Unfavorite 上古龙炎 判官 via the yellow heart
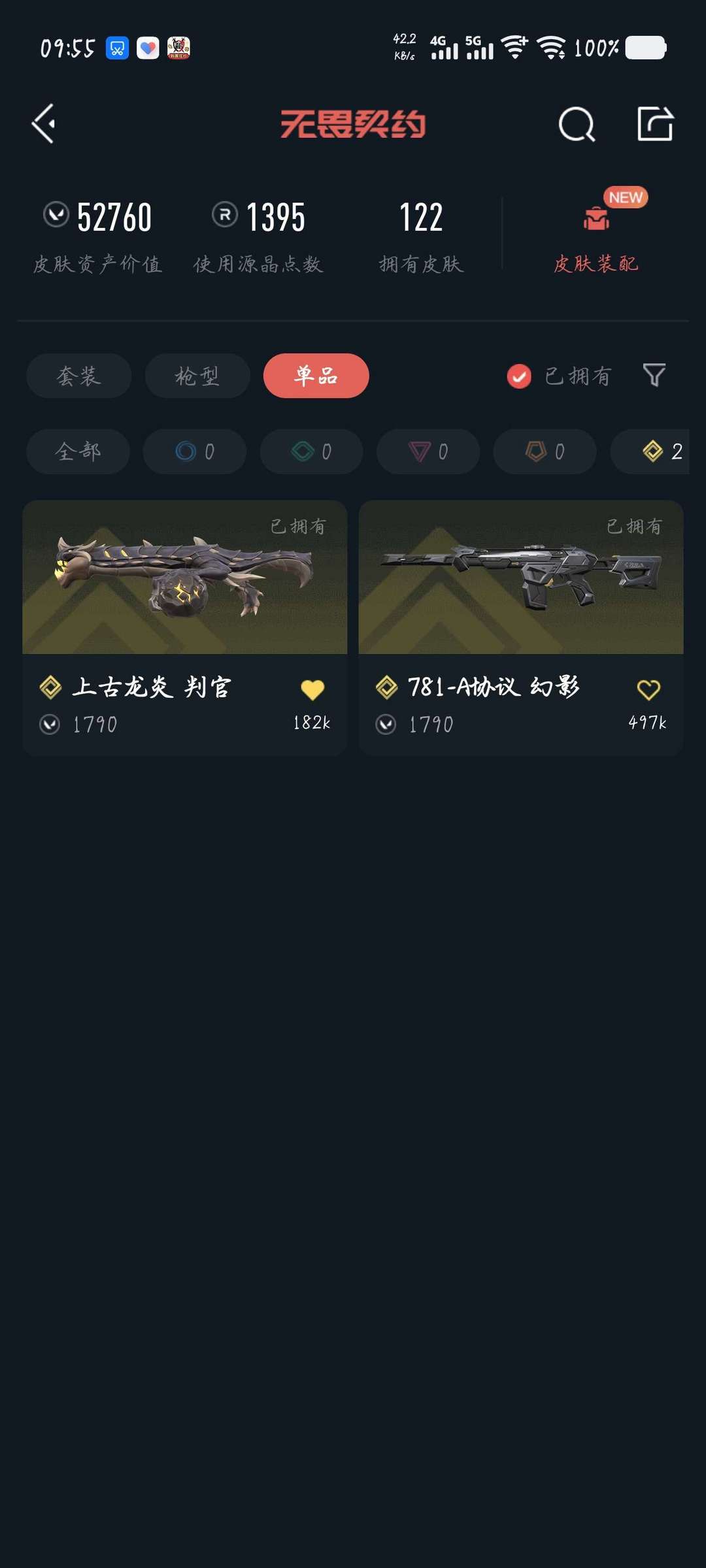This screenshot has width=706, height=1568. pyautogui.click(x=314, y=687)
